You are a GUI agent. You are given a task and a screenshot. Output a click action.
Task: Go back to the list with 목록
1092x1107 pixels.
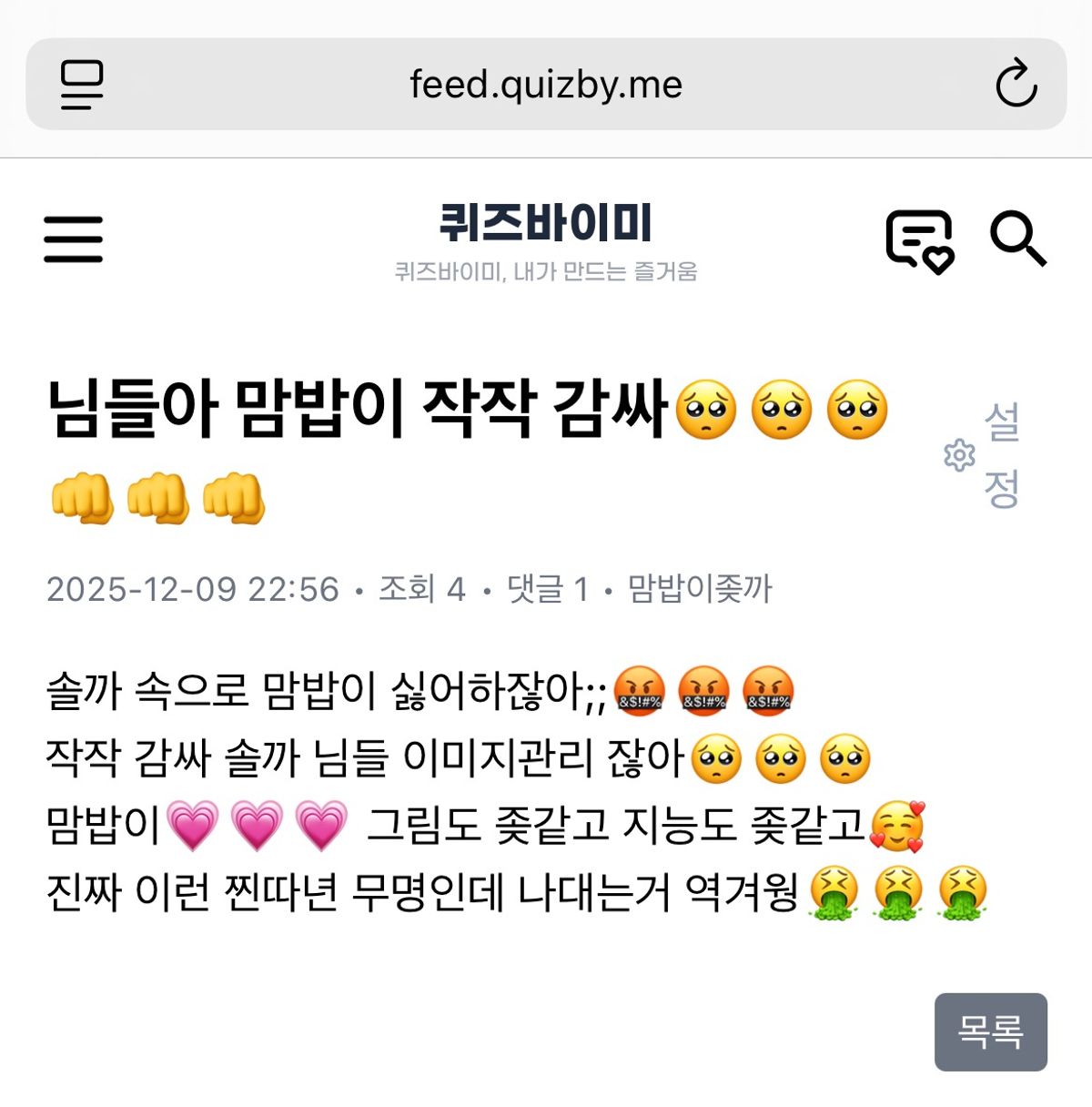[990, 1031]
